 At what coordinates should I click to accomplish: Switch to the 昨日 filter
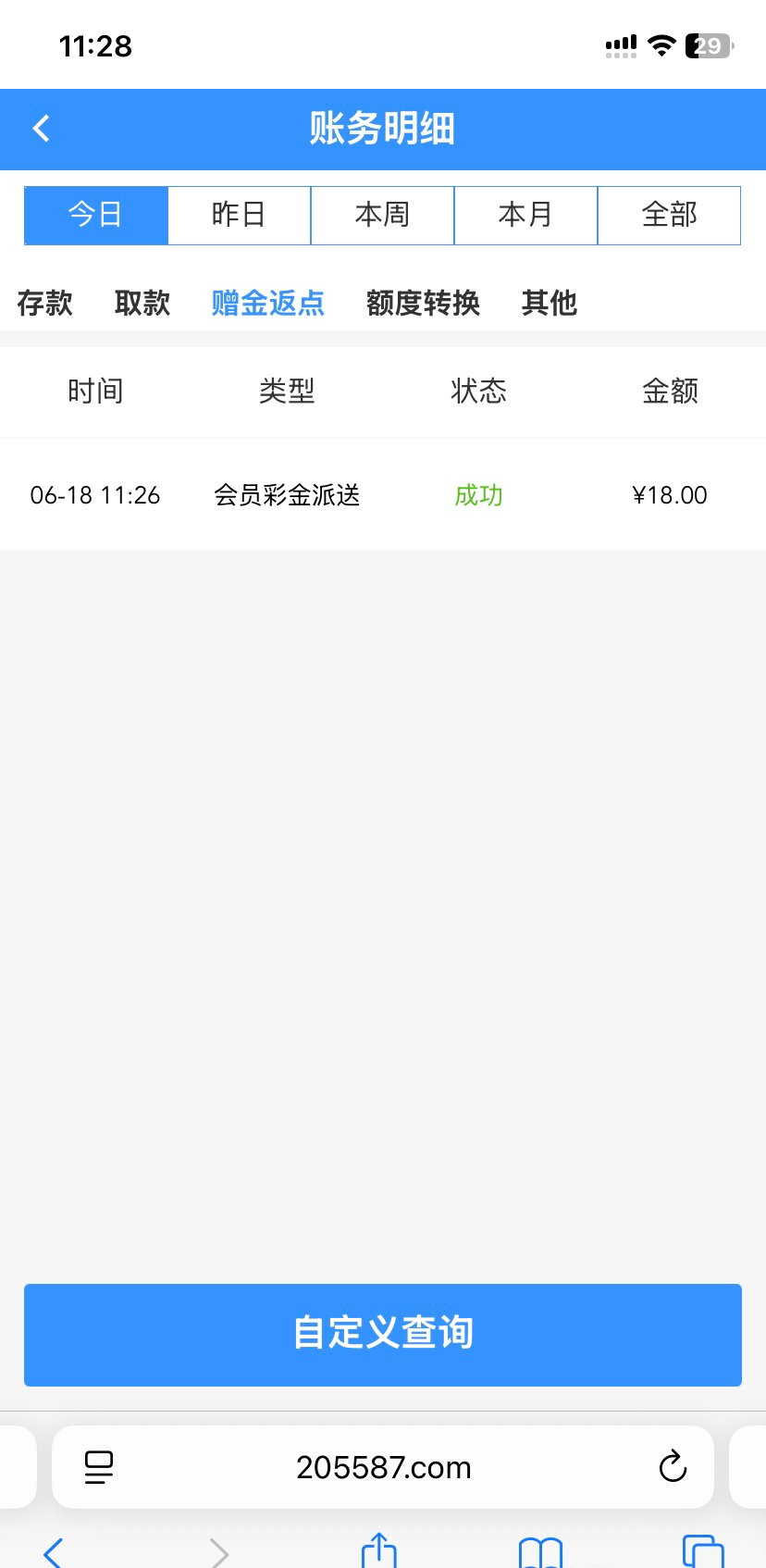pos(239,215)
